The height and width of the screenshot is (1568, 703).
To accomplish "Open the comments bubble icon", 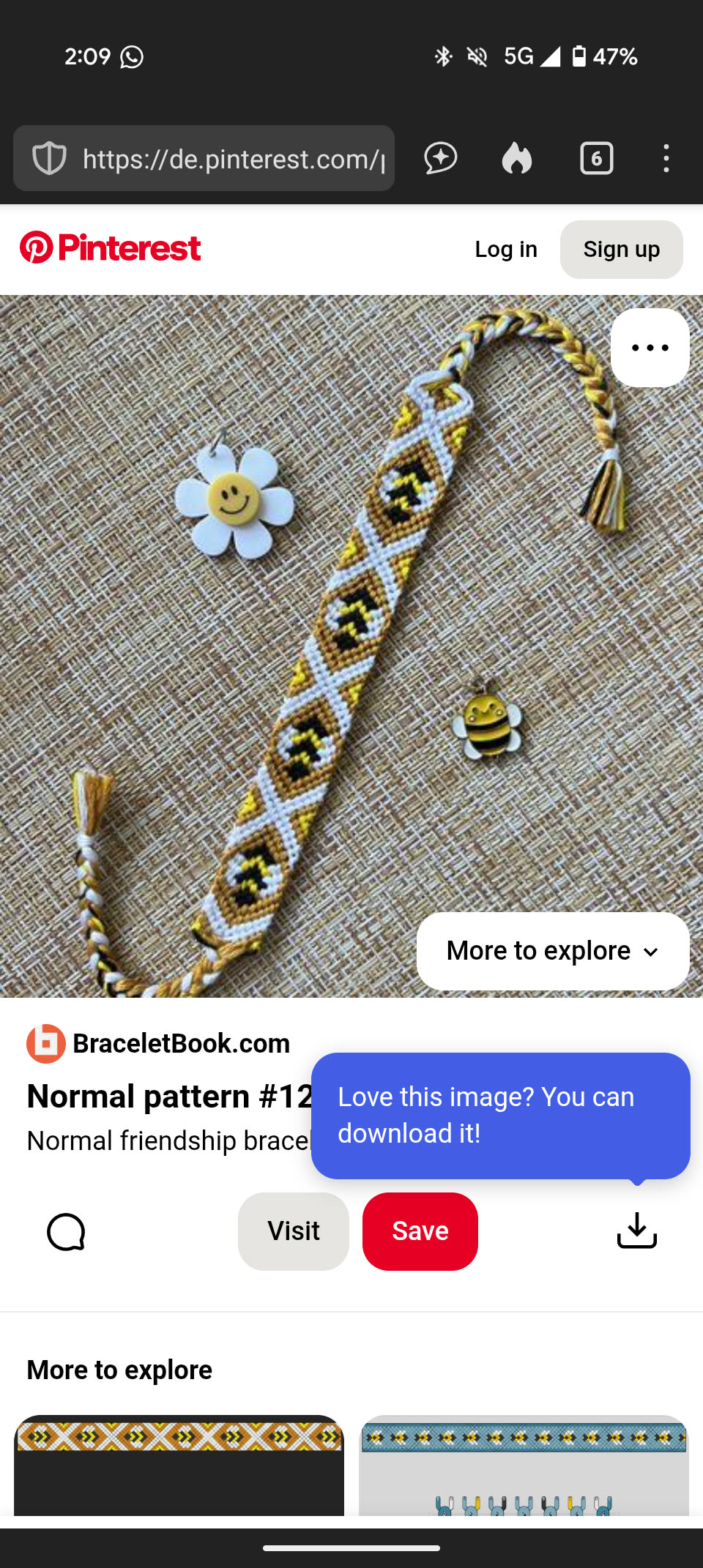I will pyautogui.click(x=66, y=1231).
